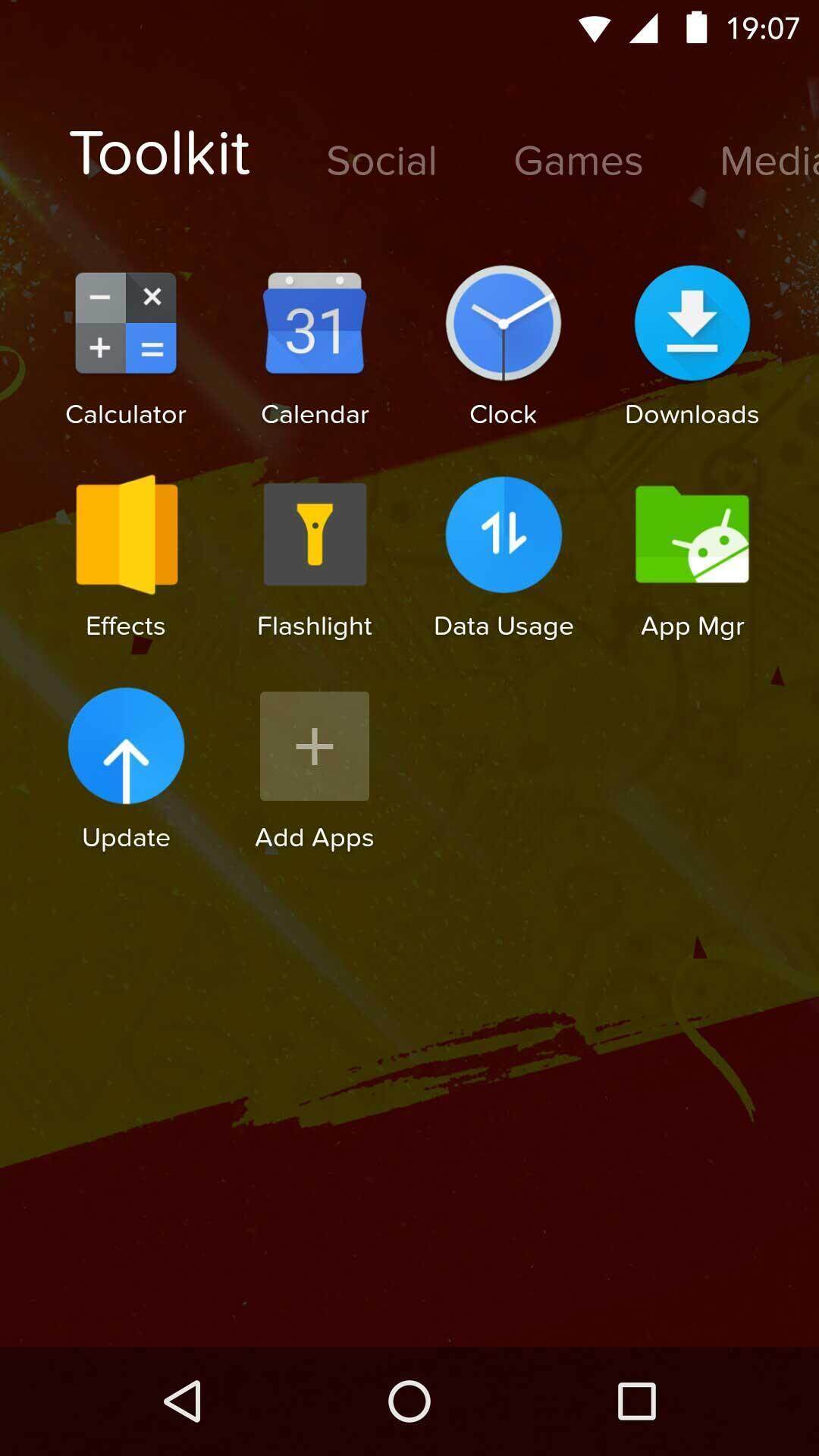Launch the Calendar app
Screen dimensions: 819x1456
pos(315,324)
